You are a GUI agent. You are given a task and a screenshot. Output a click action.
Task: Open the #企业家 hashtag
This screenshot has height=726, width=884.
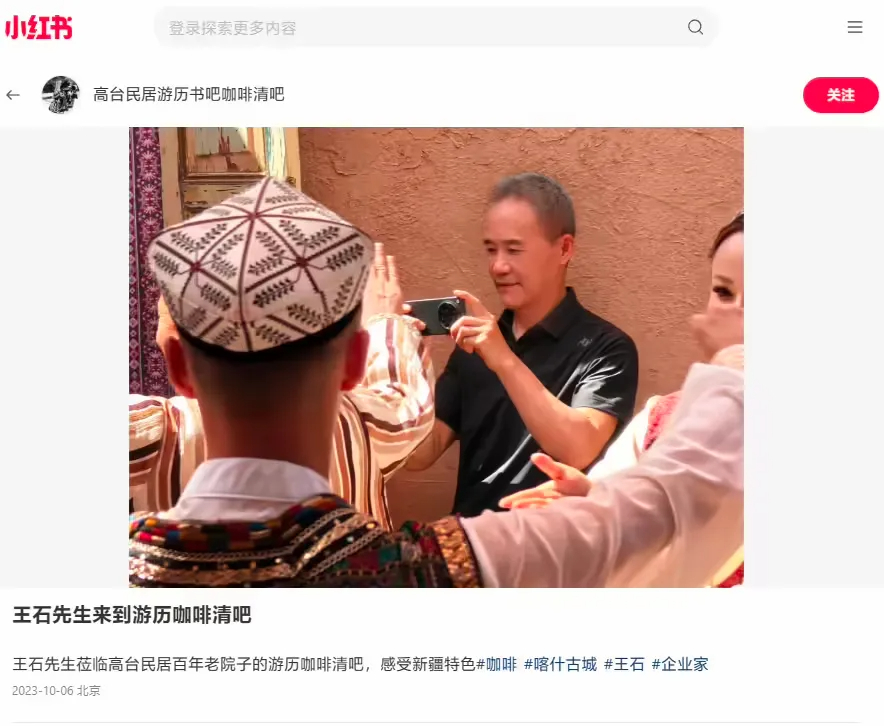click(680, 664)
